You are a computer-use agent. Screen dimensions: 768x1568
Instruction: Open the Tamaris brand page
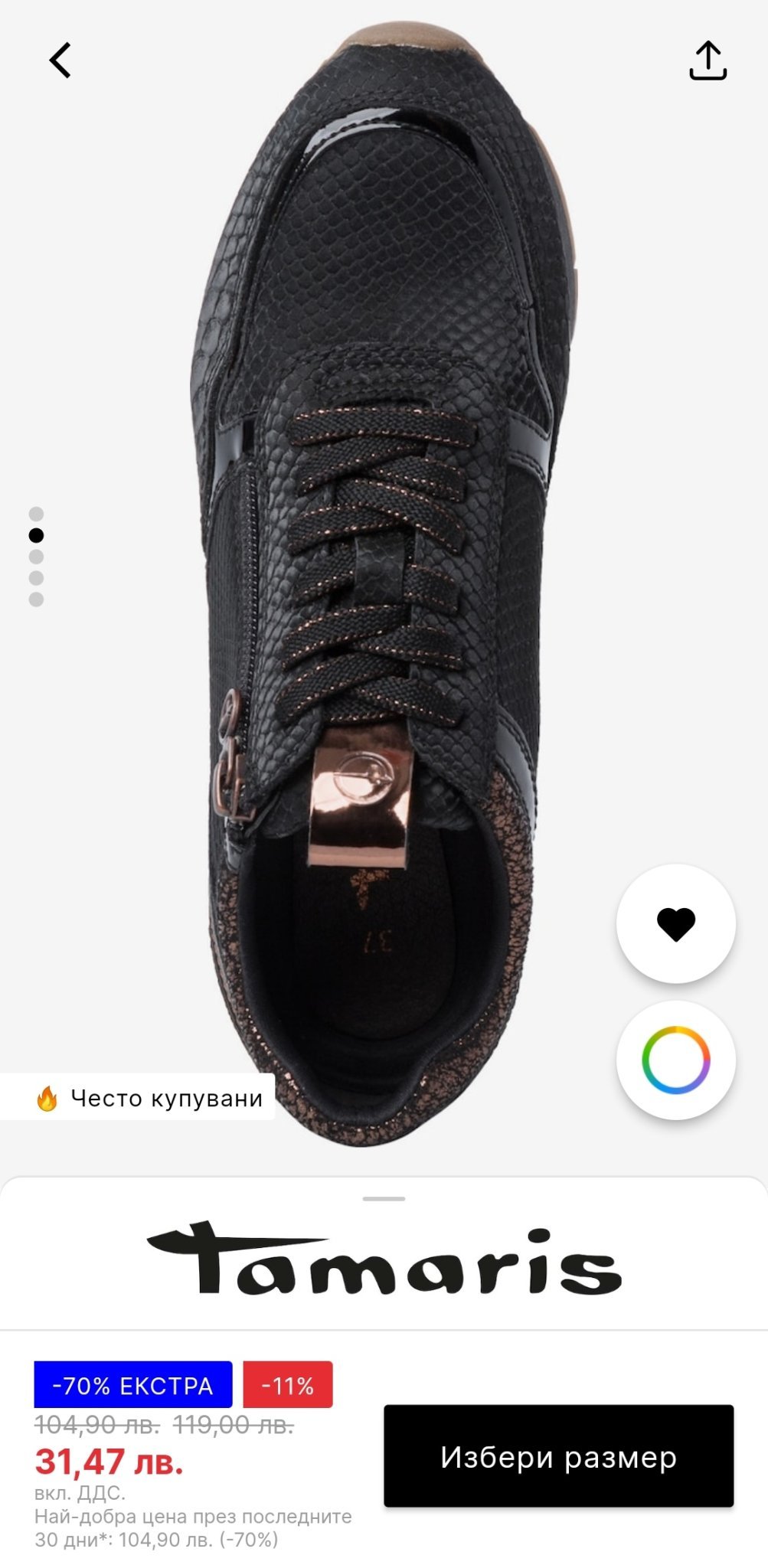[x=384, y=1260]
